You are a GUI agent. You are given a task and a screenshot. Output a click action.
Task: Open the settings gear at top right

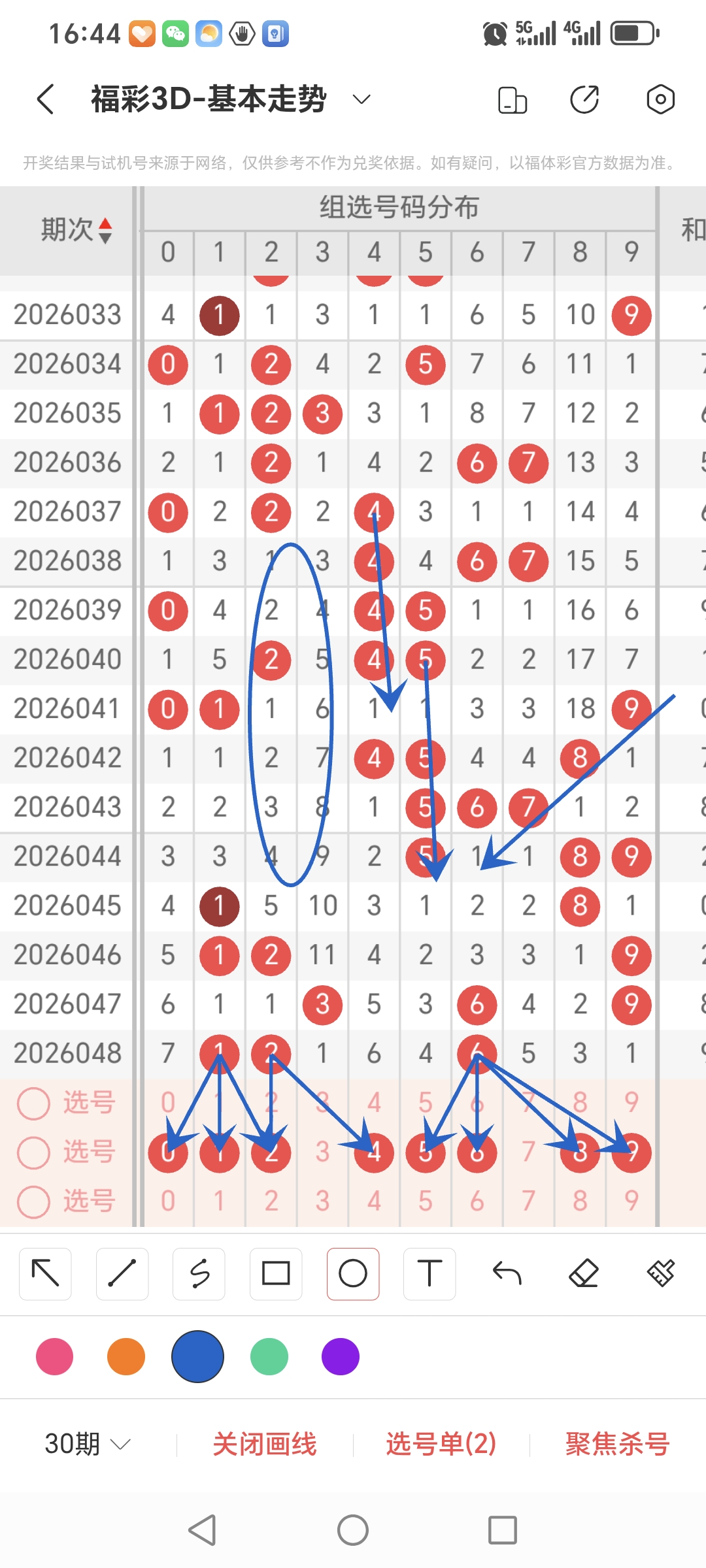[x=660, y=99]
